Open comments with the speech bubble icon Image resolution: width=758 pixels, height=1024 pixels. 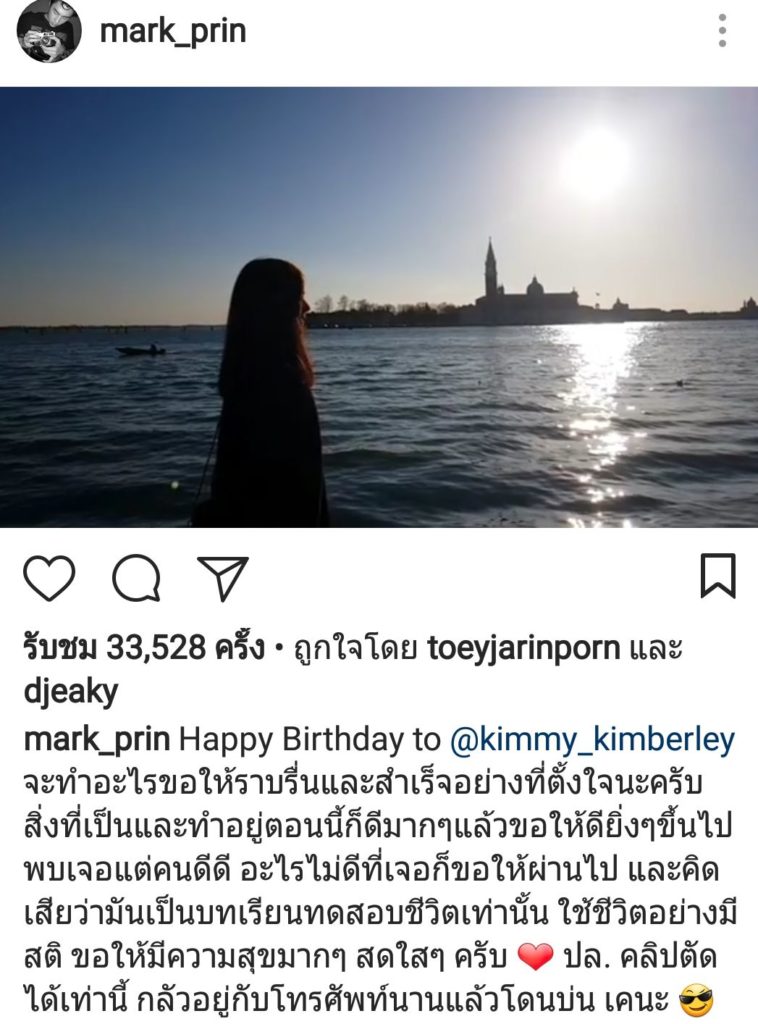135,578
